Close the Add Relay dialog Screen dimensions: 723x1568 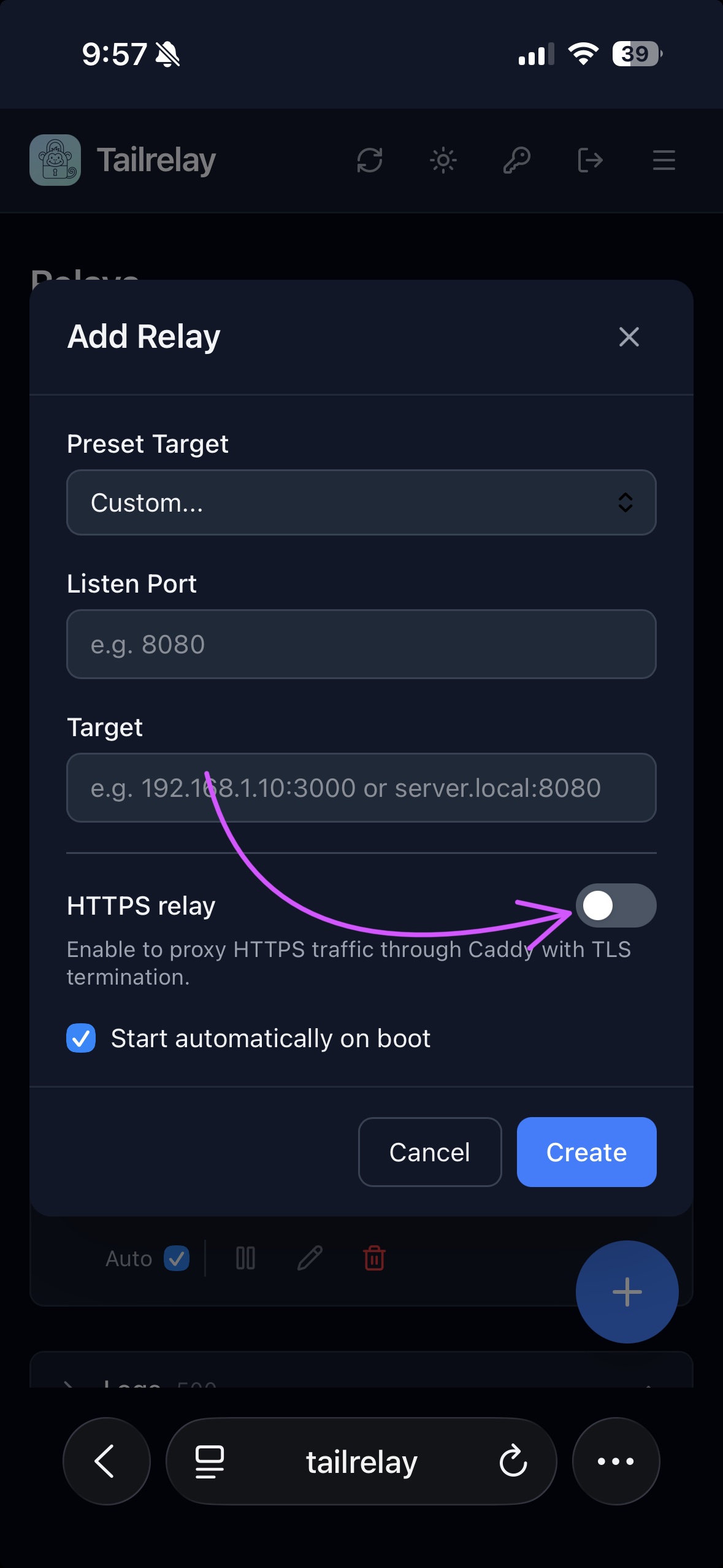(629, 337)
